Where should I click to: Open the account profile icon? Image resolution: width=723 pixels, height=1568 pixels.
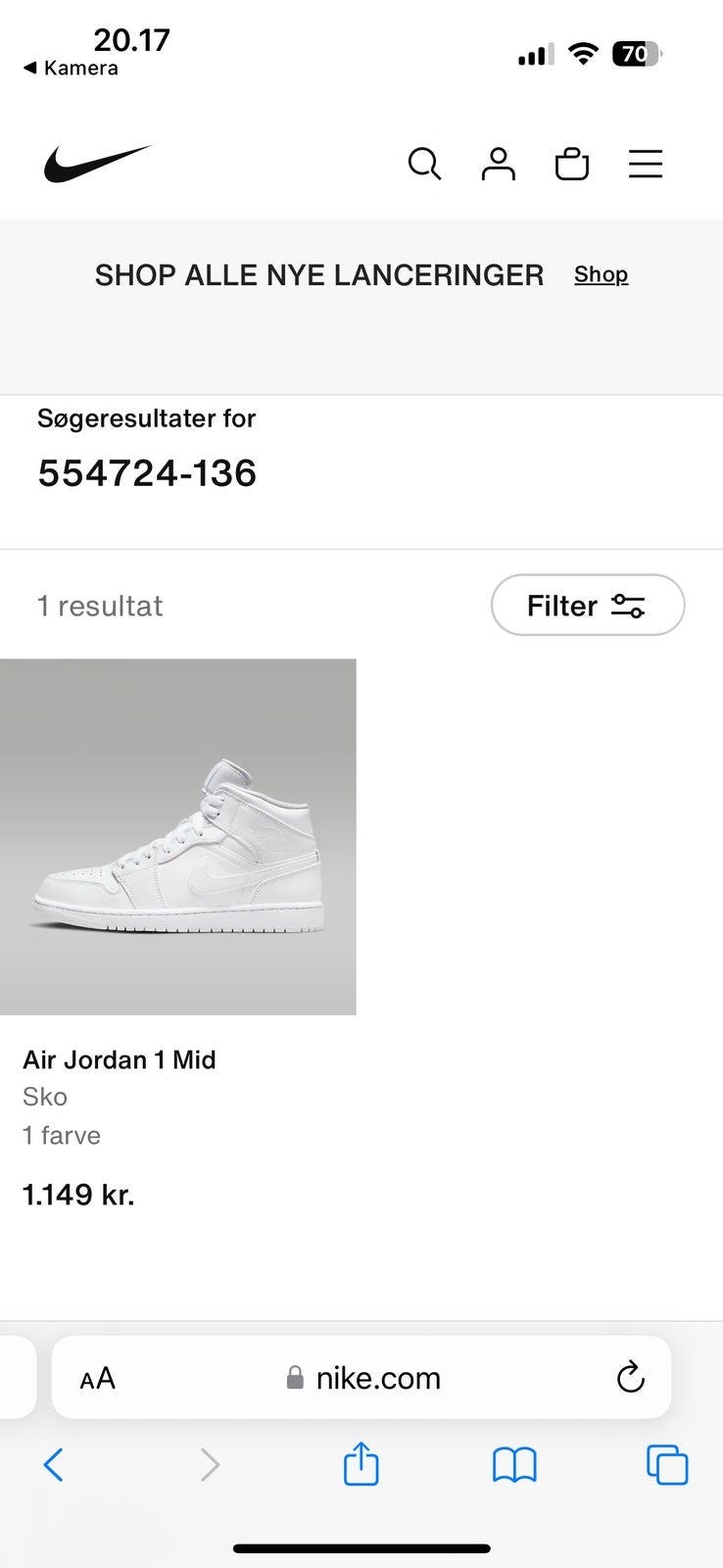(x=498, y=164)
